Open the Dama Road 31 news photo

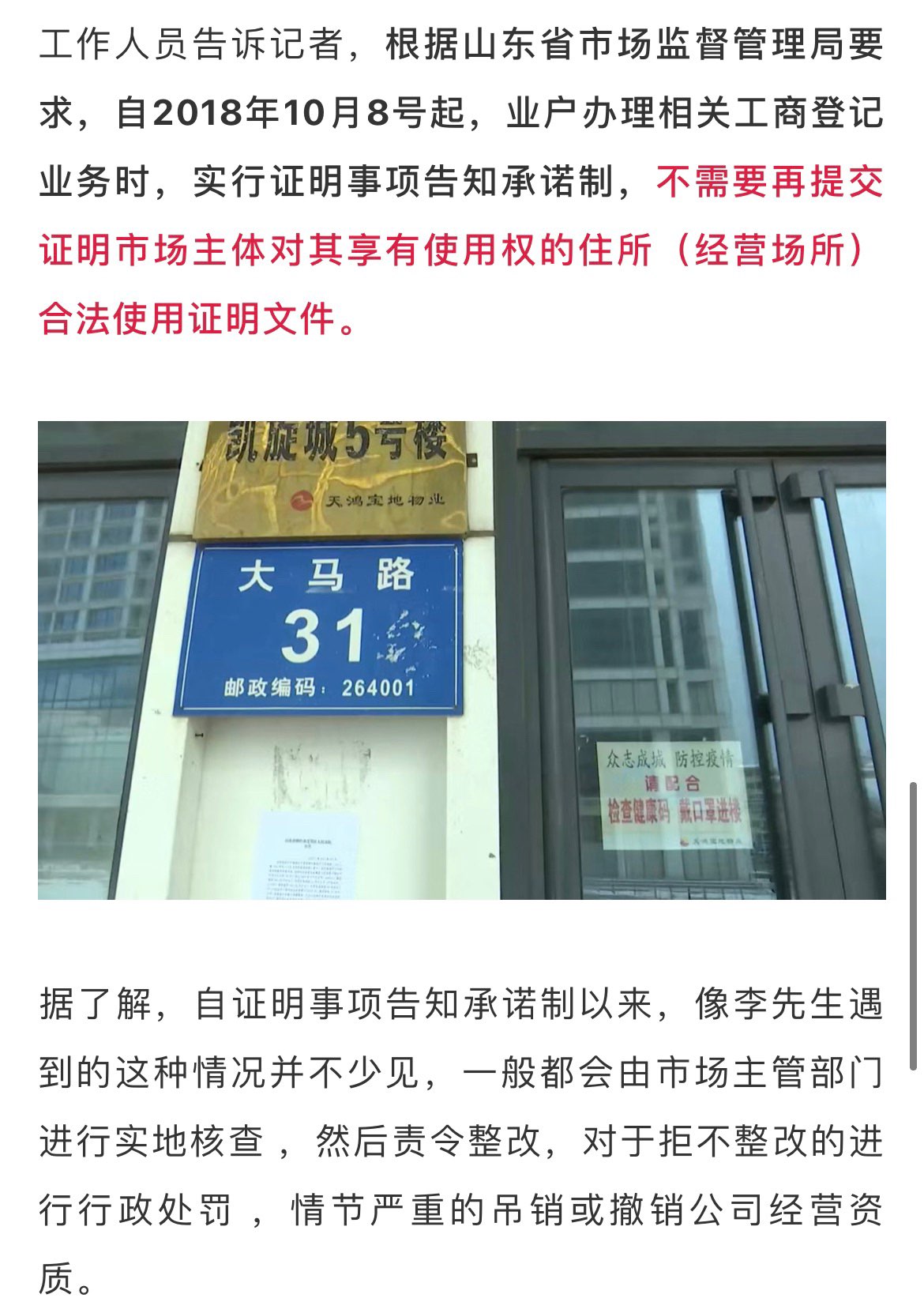[x=461, y=660]
